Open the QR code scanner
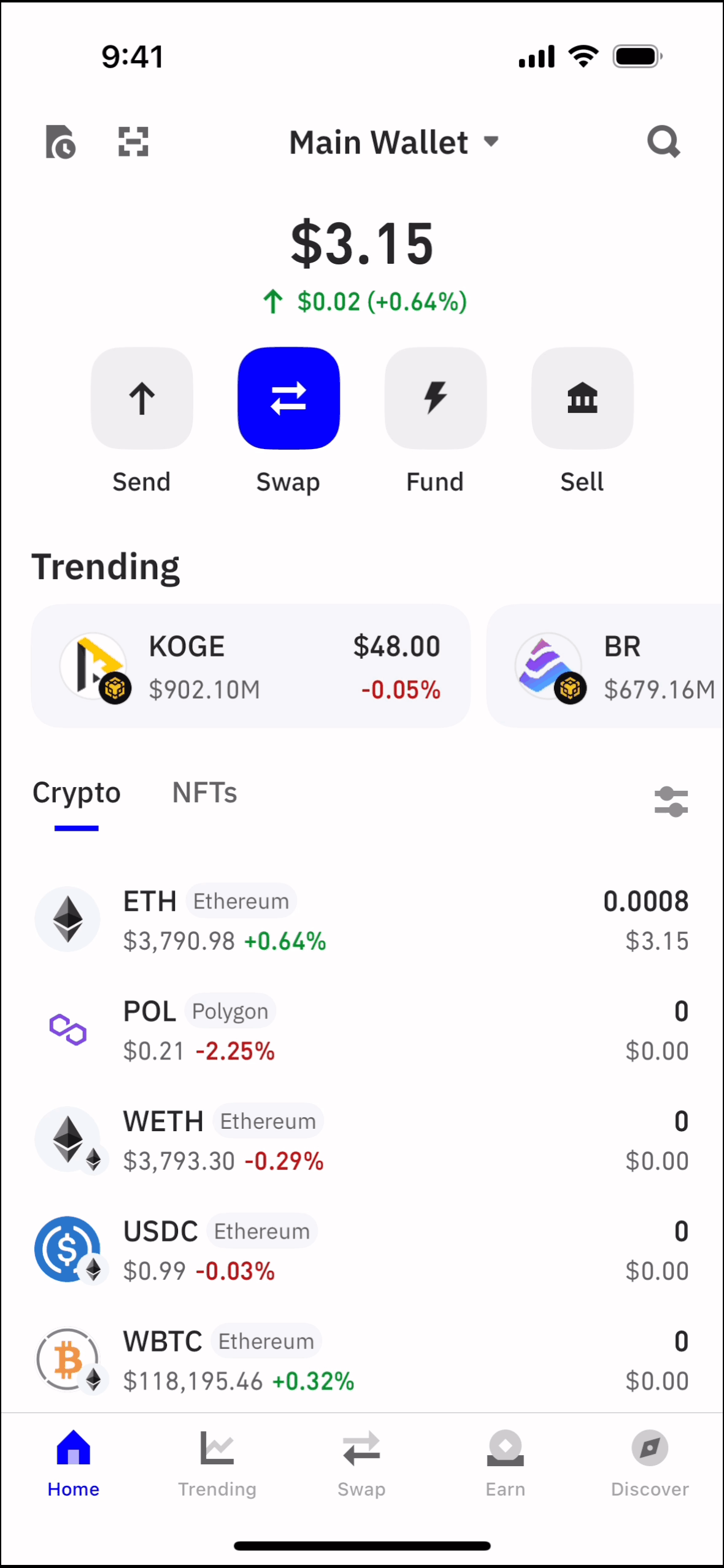 [x=133, y=142]
